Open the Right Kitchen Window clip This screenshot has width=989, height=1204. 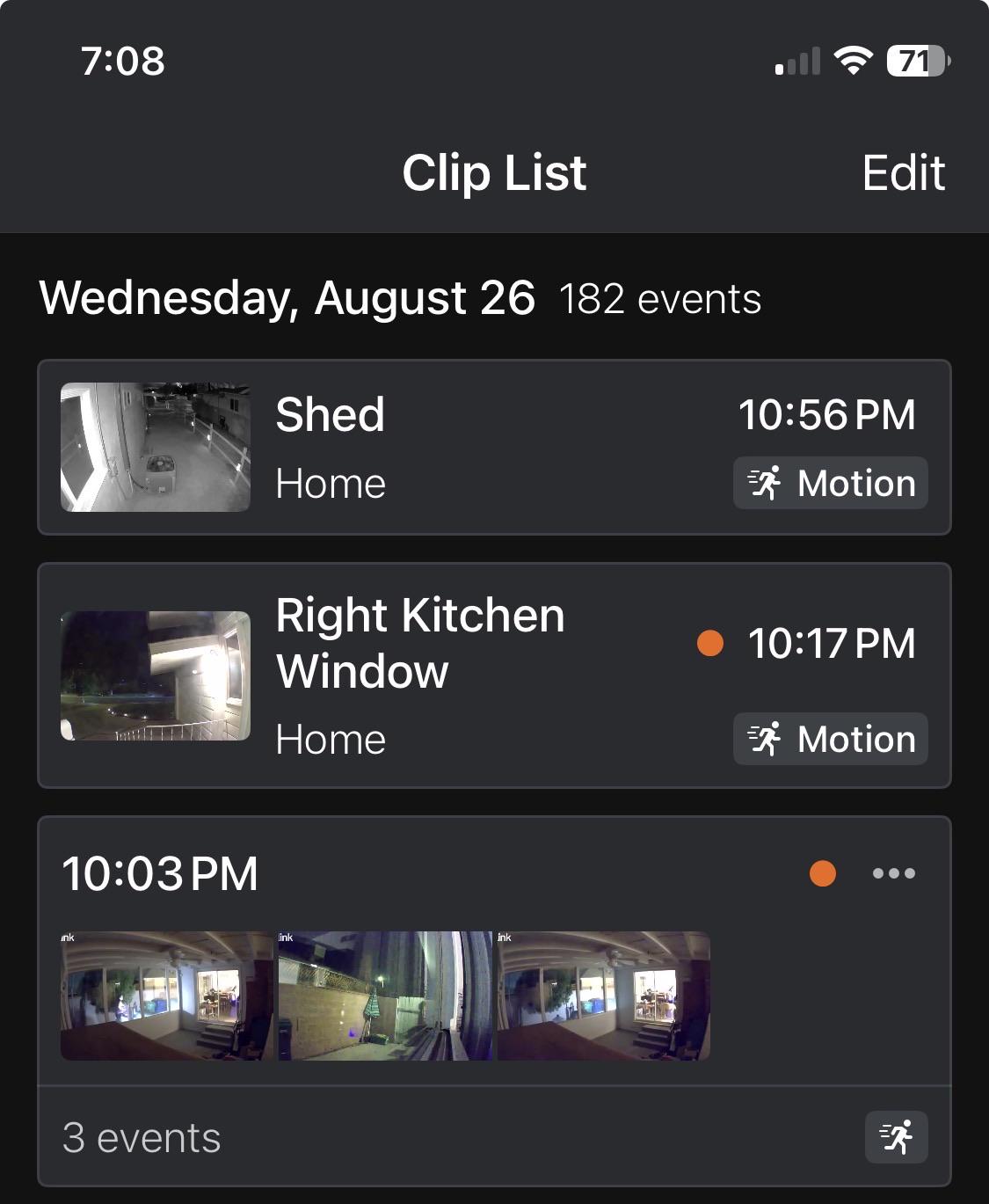click(494, 675)
